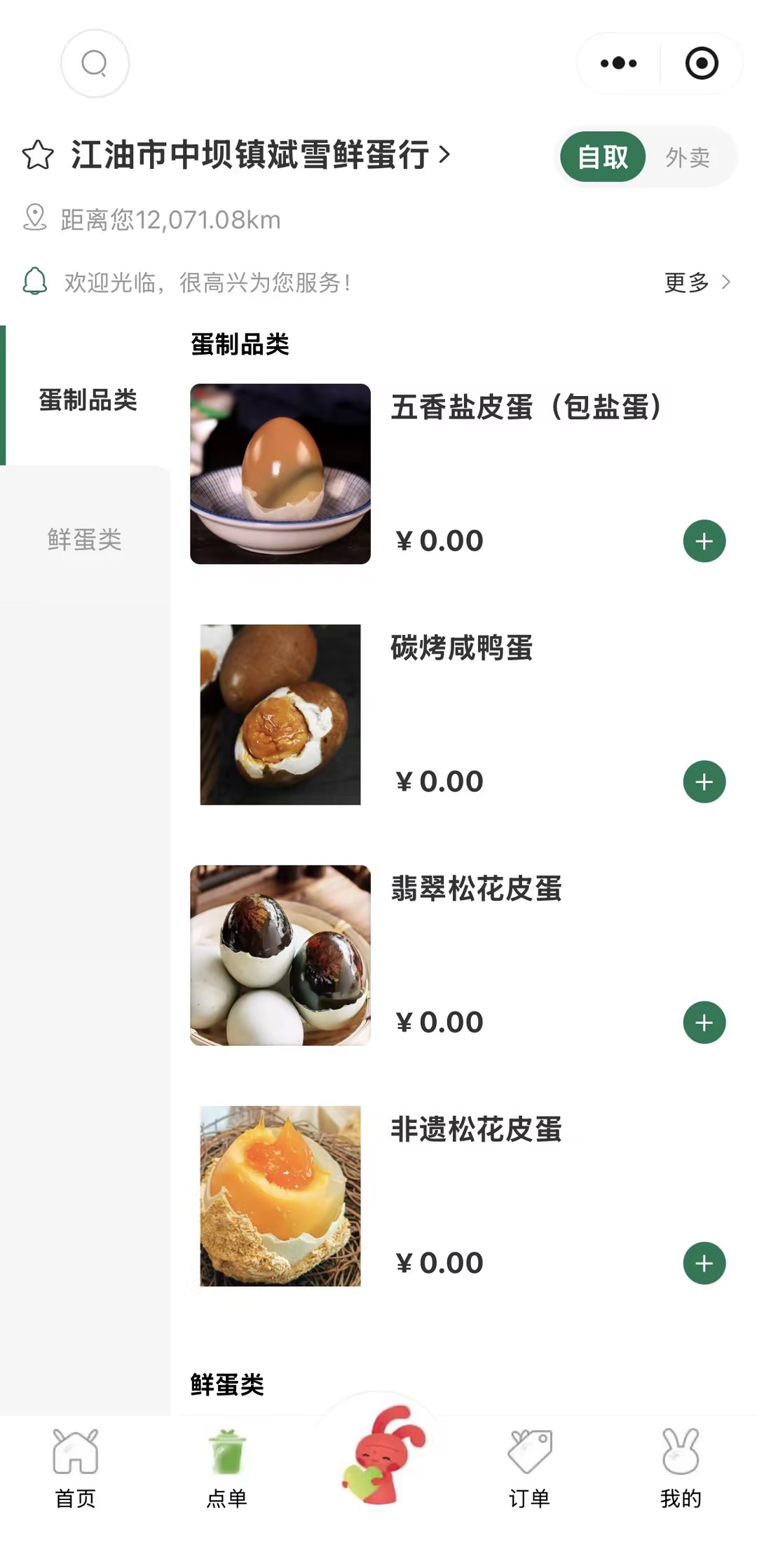Switch to the 点单 tab

(227, 1468)
